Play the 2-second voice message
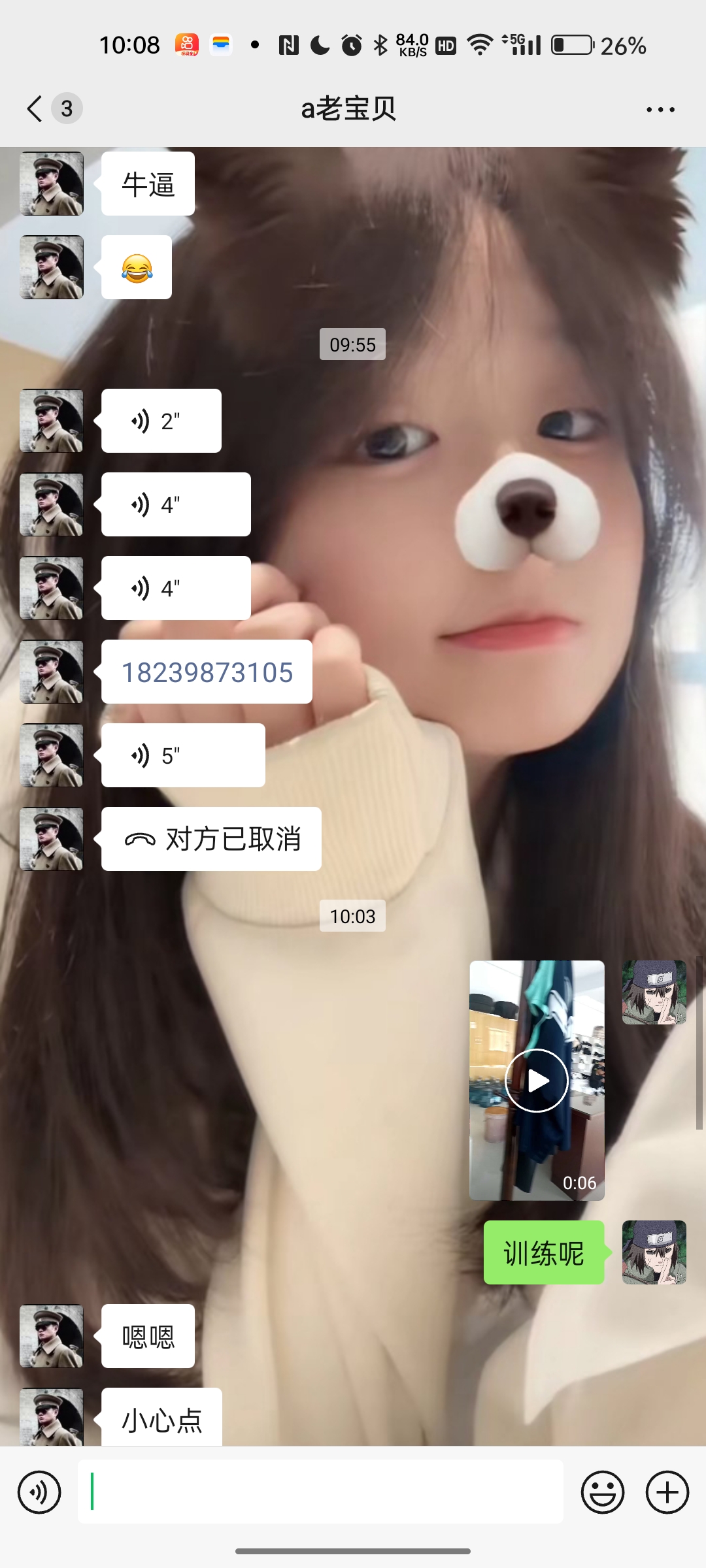 (161, 421)
